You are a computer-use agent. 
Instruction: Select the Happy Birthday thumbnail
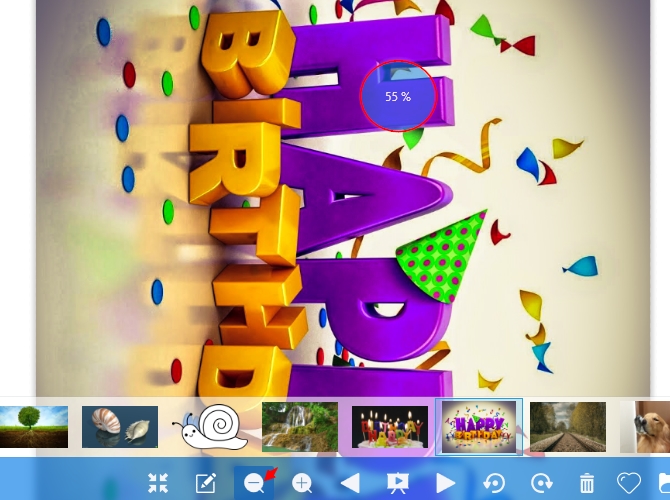tap(479, 427)
